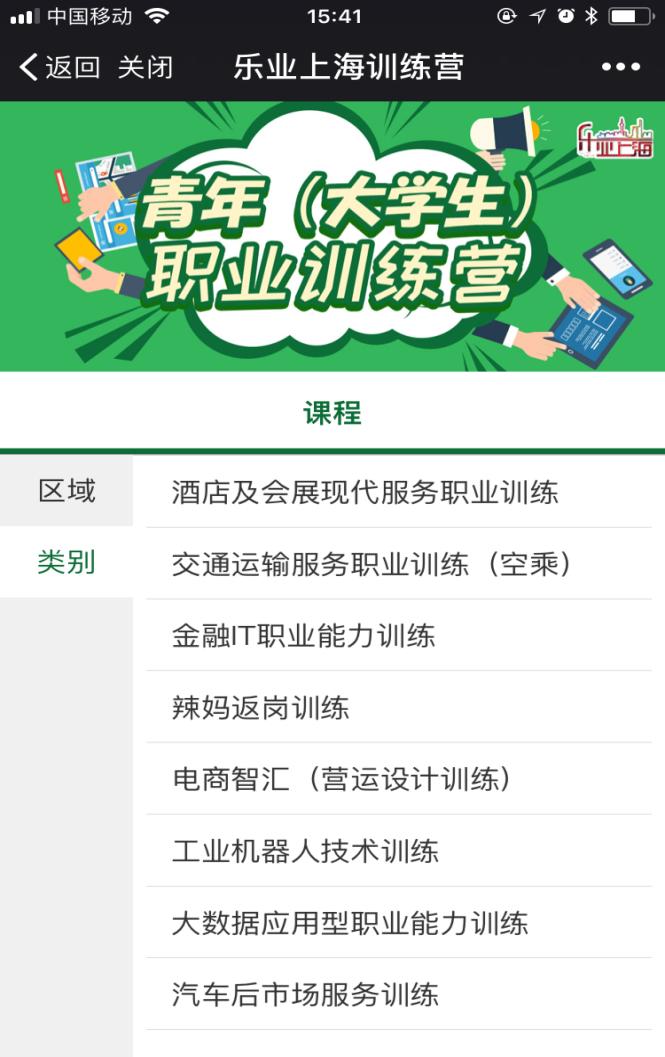665x1057 pixels.
Task: Open the three-dot overflow menu
Action: pyautogui.click(x=620, y=67)
